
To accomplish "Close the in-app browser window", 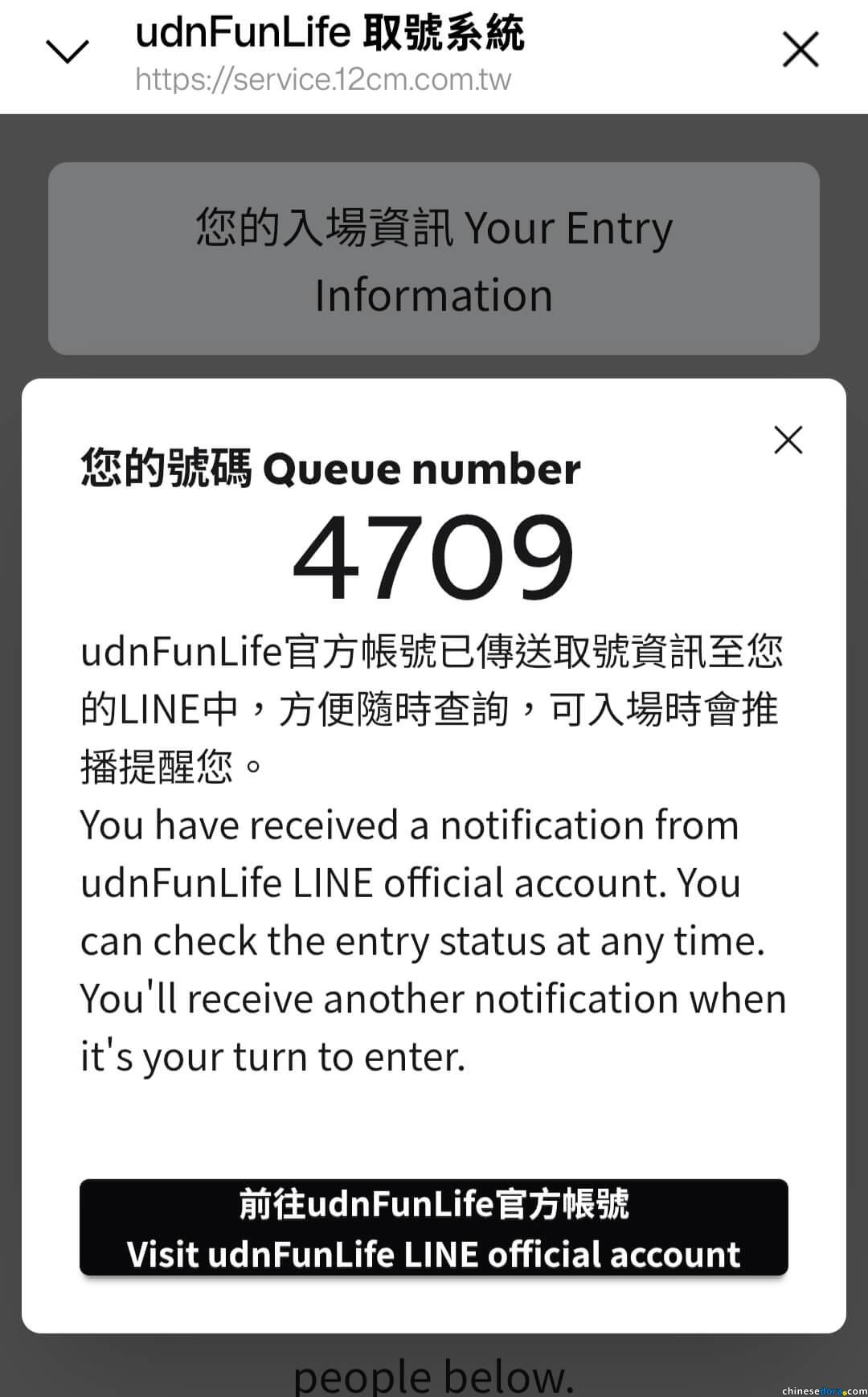I will point(800,50).
